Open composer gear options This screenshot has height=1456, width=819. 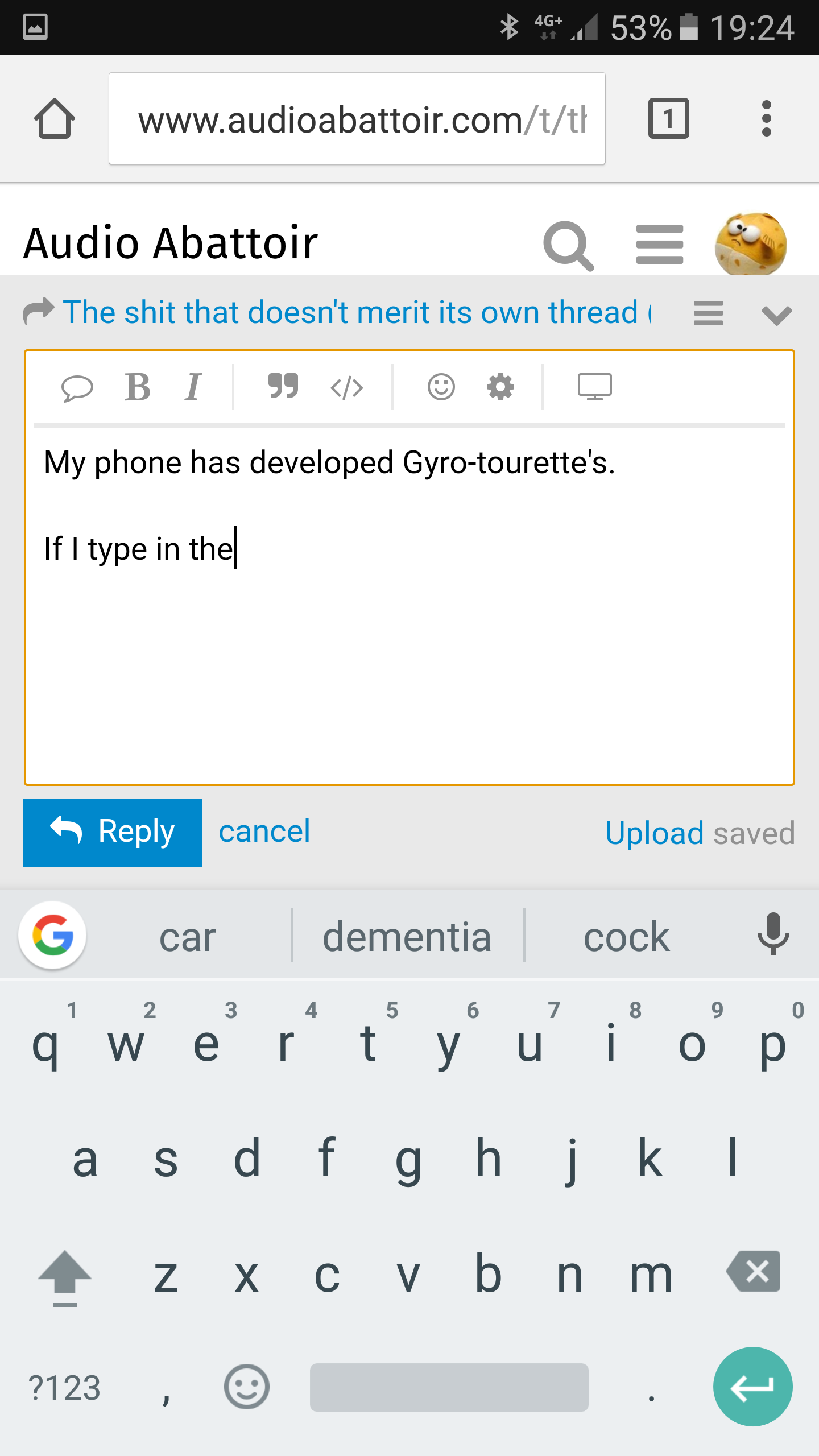500,388
